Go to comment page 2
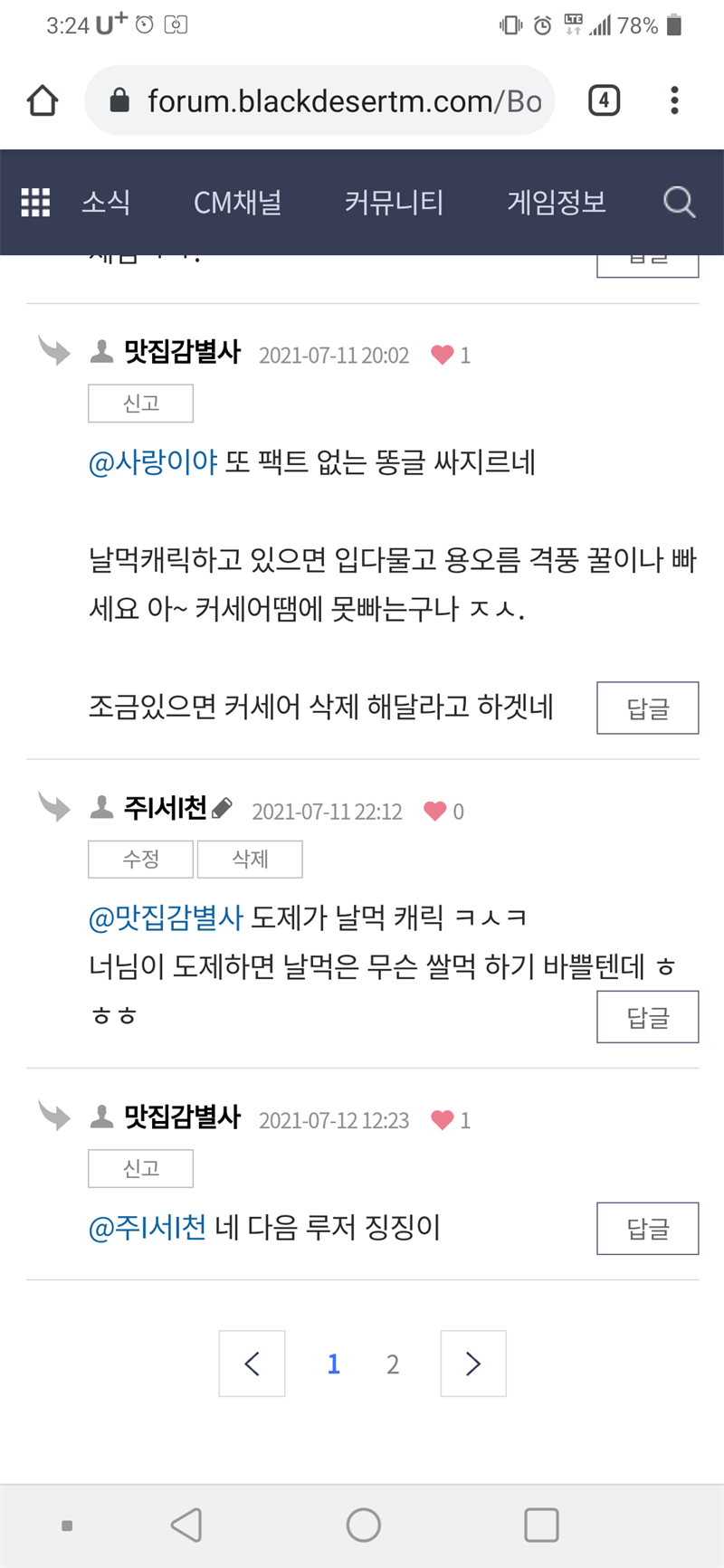Screen dimensions: 724x1568 (393, 1364)
